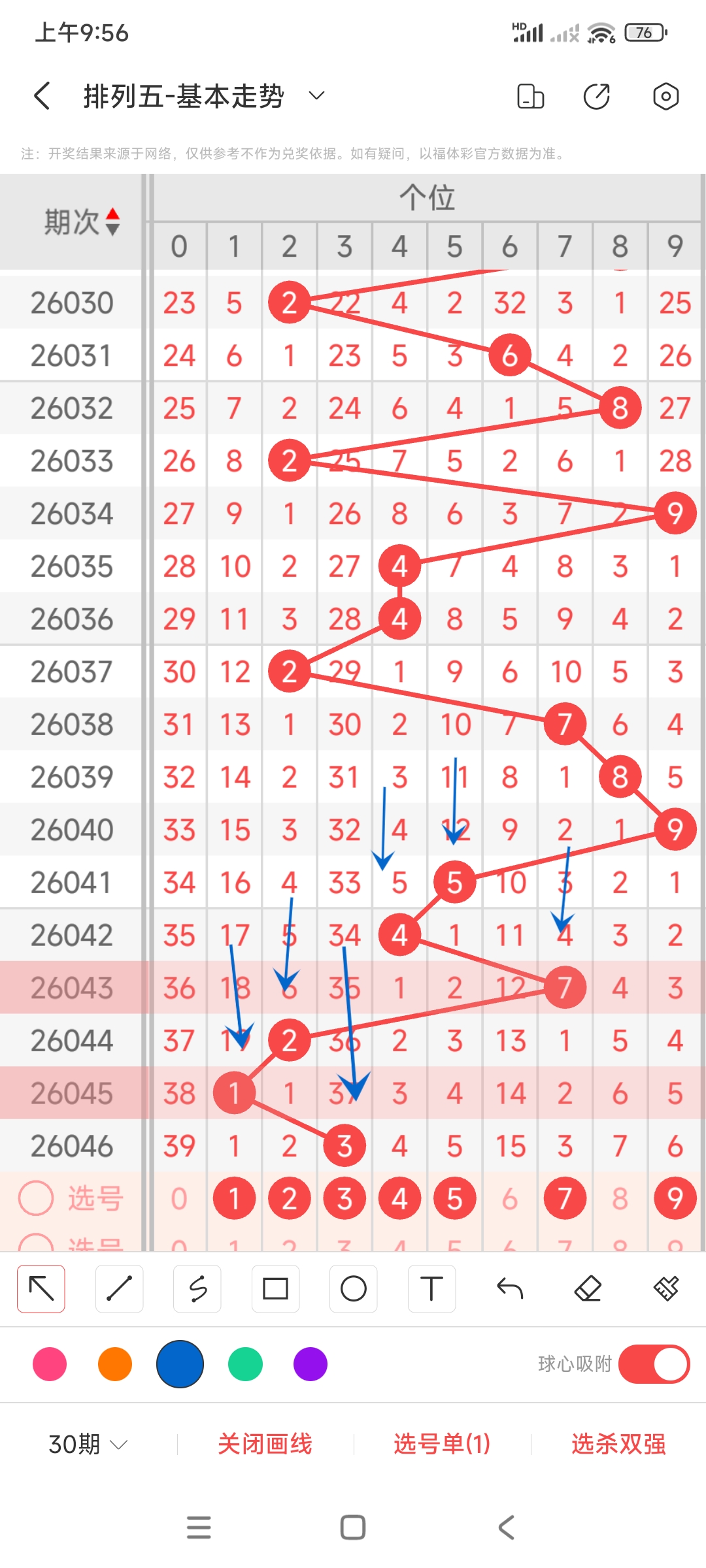Pick the green color swatch
Screen dimensions: 706x1568
[x=245, y=1364]
